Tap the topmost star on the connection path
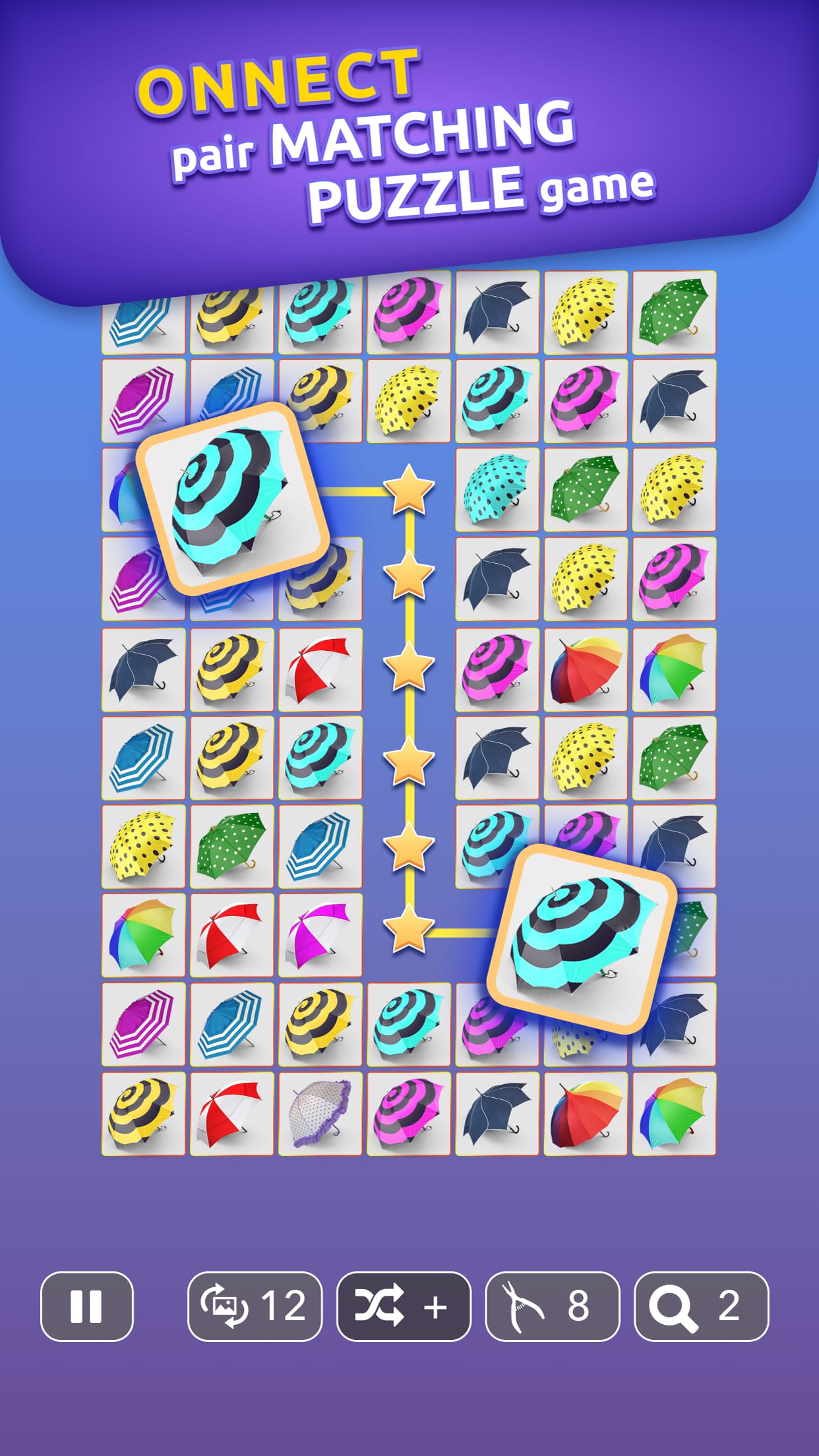This screenshot has width=819, height=1456. (x=409, y=488)
